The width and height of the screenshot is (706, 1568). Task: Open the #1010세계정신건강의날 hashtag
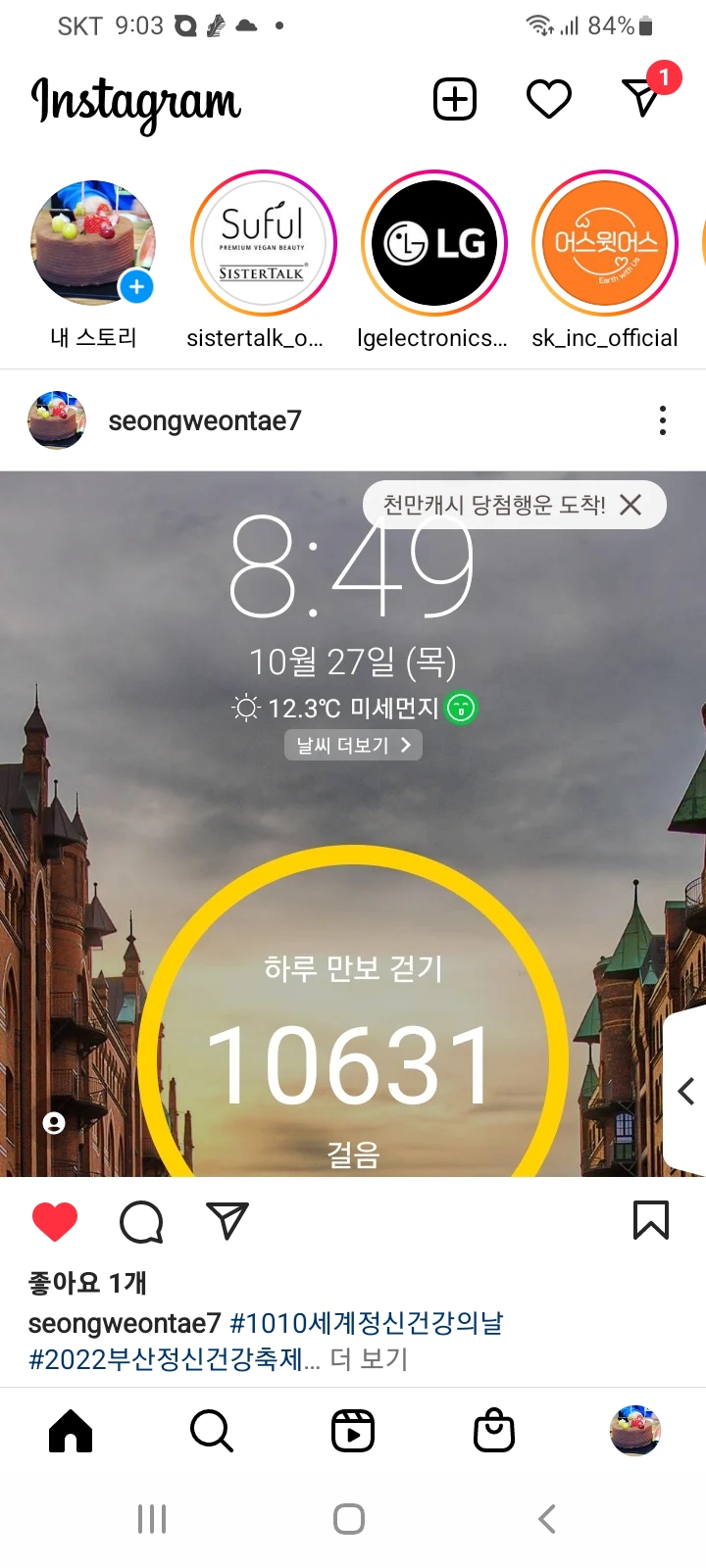pyautogui.click(x=366, y=1323)
